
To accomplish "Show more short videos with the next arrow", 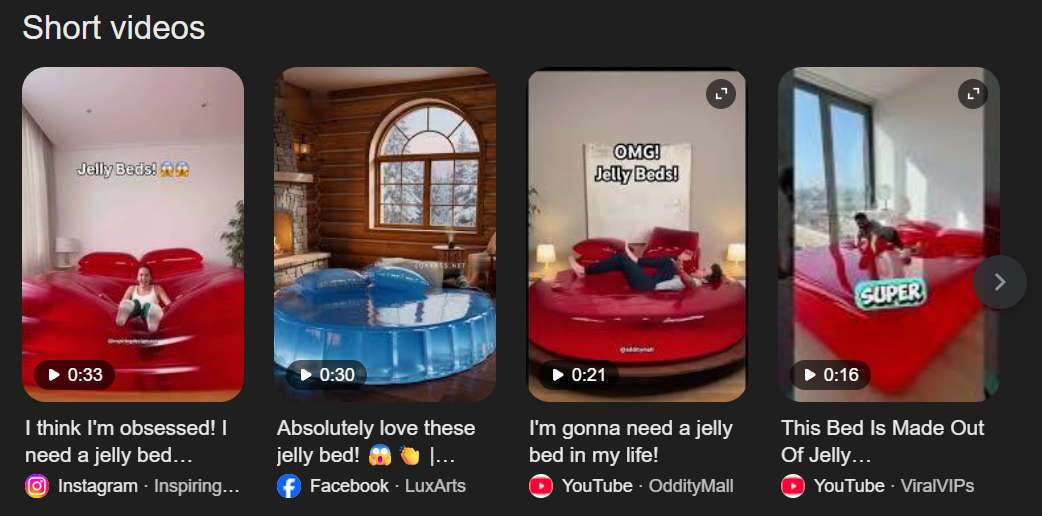I will click(x=999, y=282).
